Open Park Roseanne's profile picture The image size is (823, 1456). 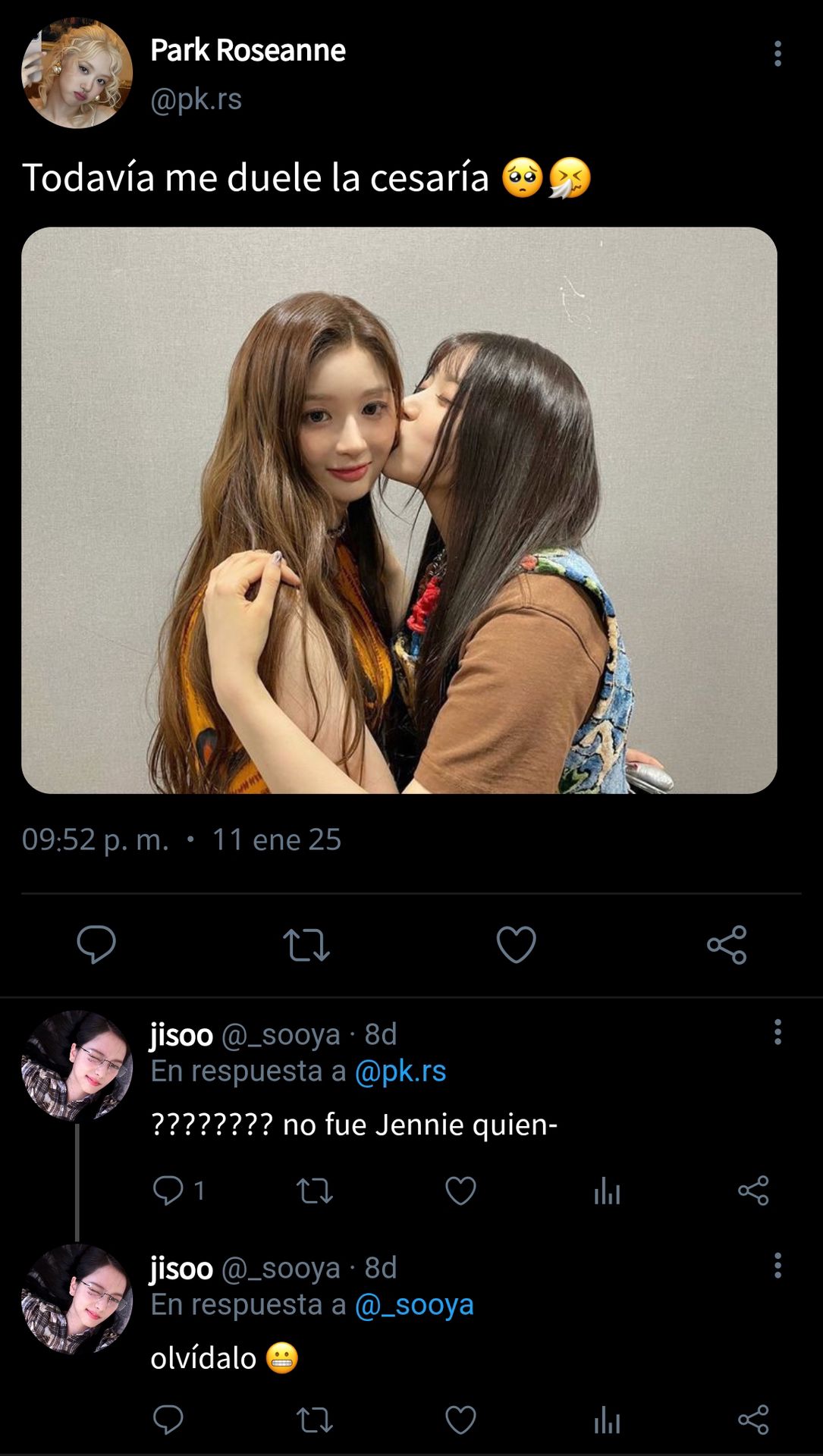(77, 74)
